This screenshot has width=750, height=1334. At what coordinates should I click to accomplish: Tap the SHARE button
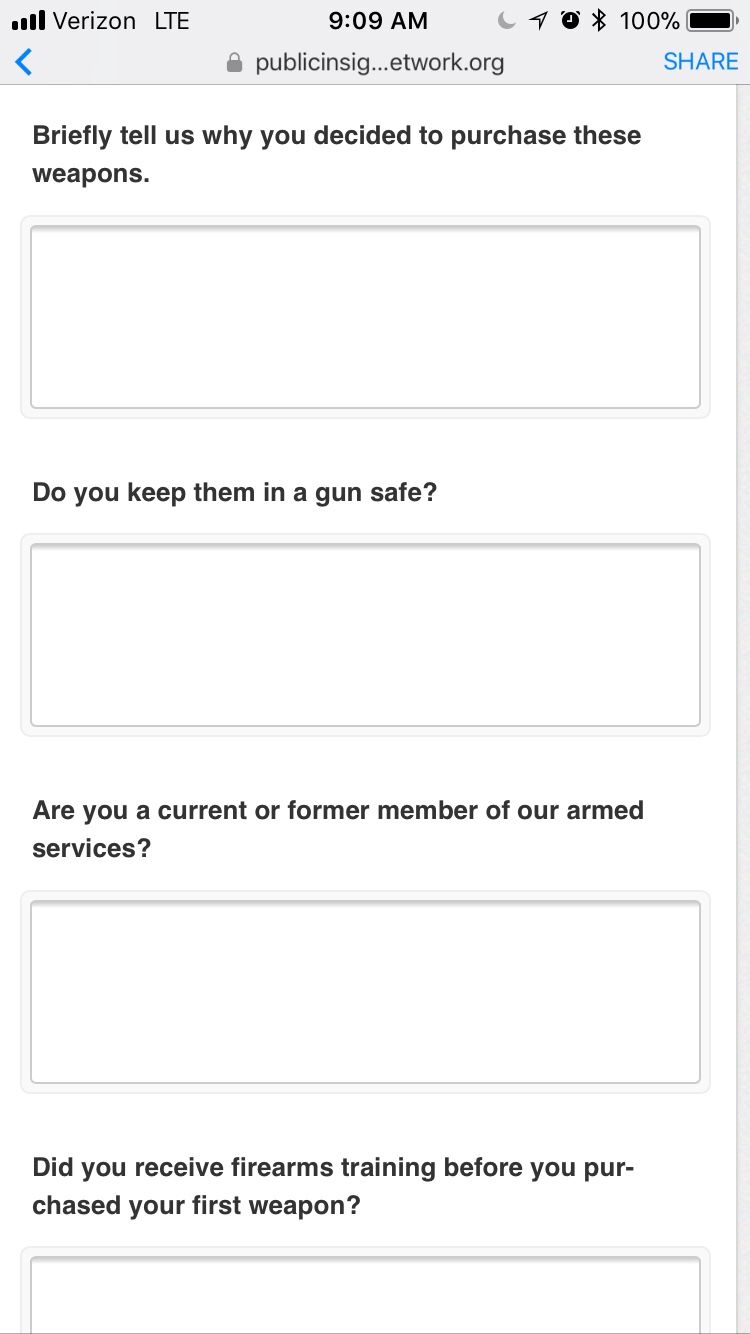point(700,62)
